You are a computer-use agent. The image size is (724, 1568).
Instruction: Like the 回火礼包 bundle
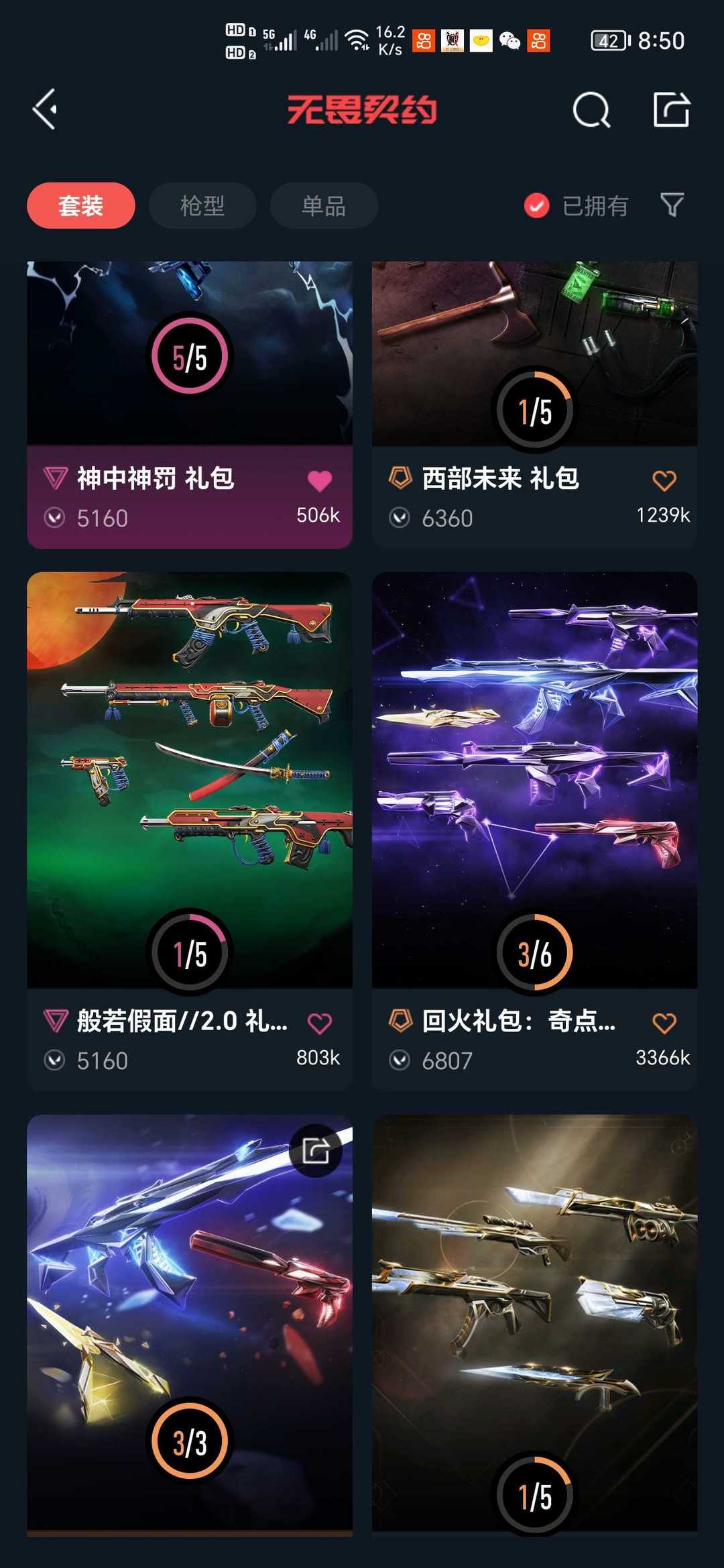point(664,1023)
